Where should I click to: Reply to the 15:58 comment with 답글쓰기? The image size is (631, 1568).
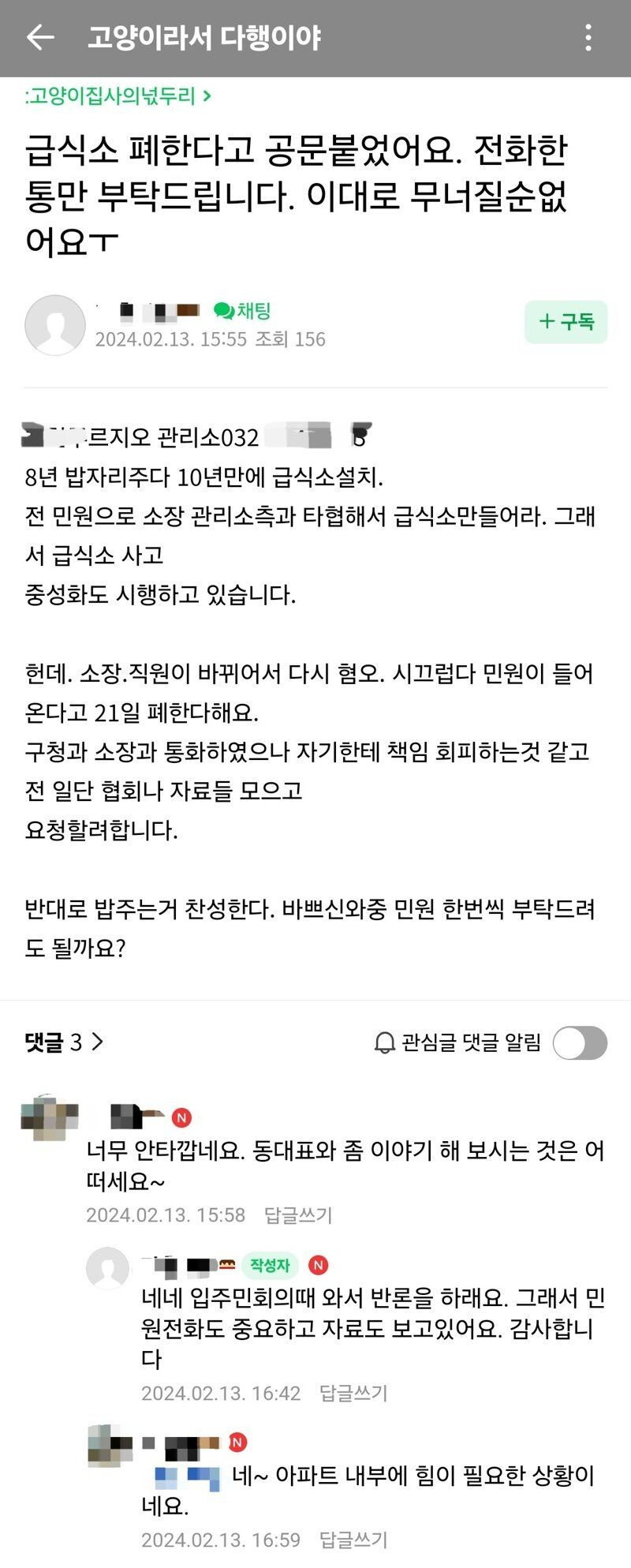tap(298, 1214)
